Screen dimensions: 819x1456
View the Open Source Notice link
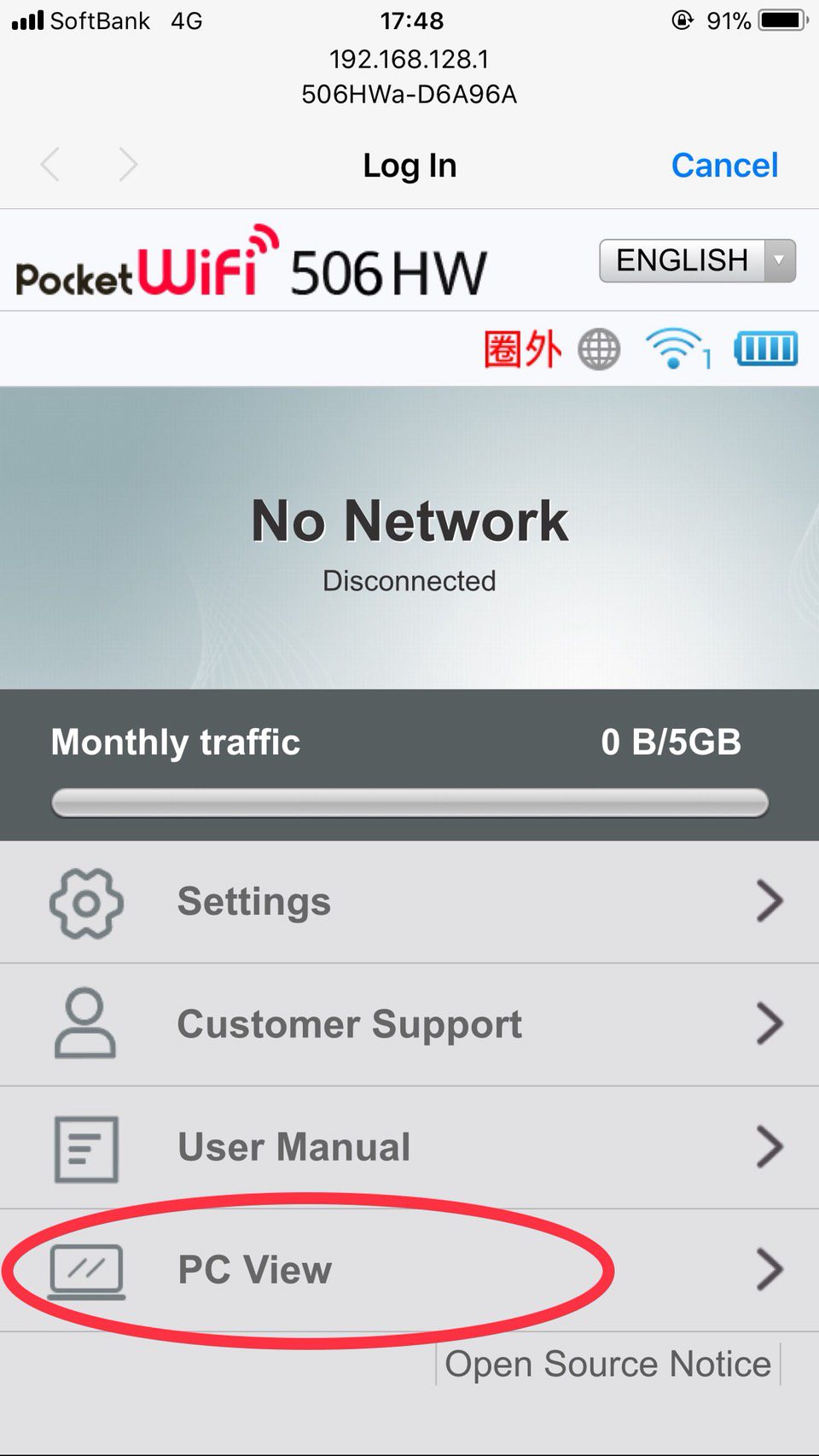coord(607,1364)
